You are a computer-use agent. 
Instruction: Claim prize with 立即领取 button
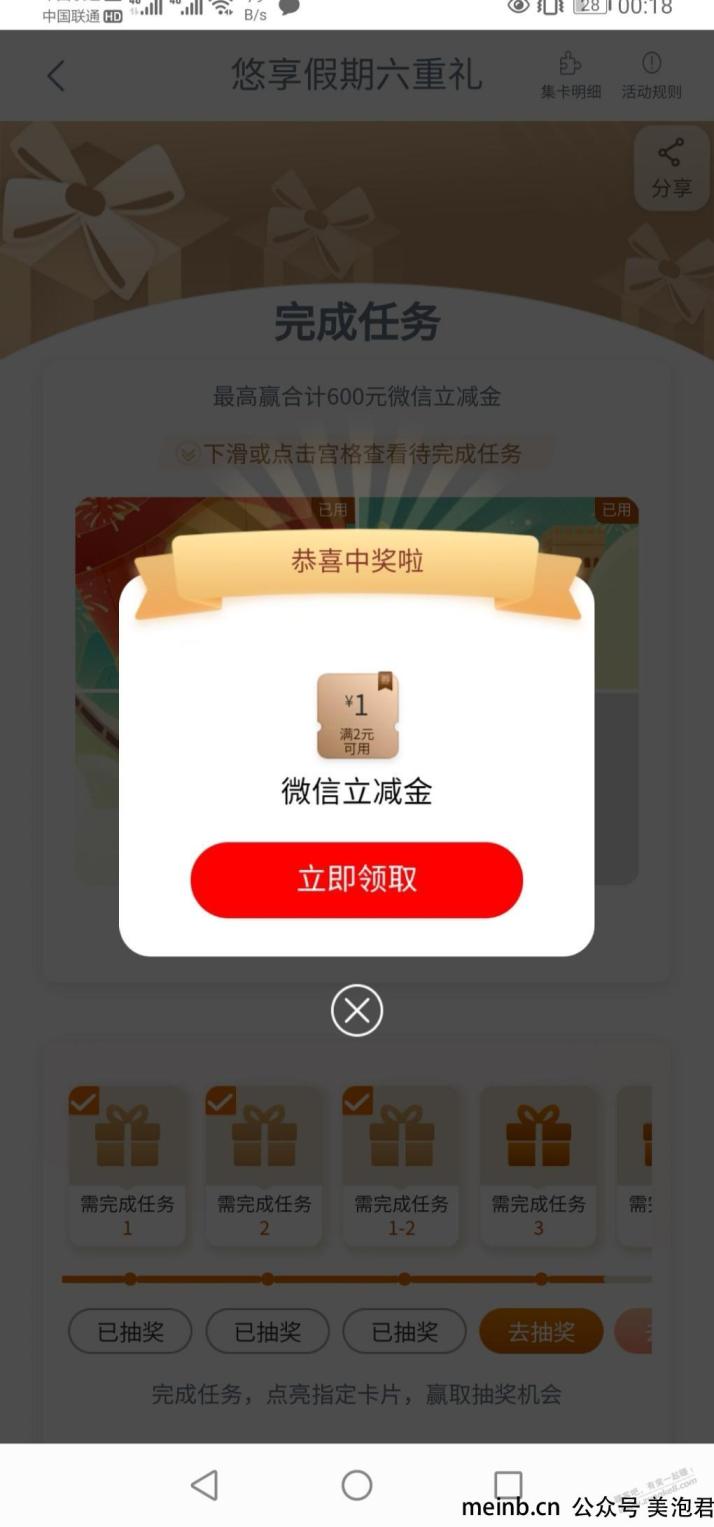point(356,880)
